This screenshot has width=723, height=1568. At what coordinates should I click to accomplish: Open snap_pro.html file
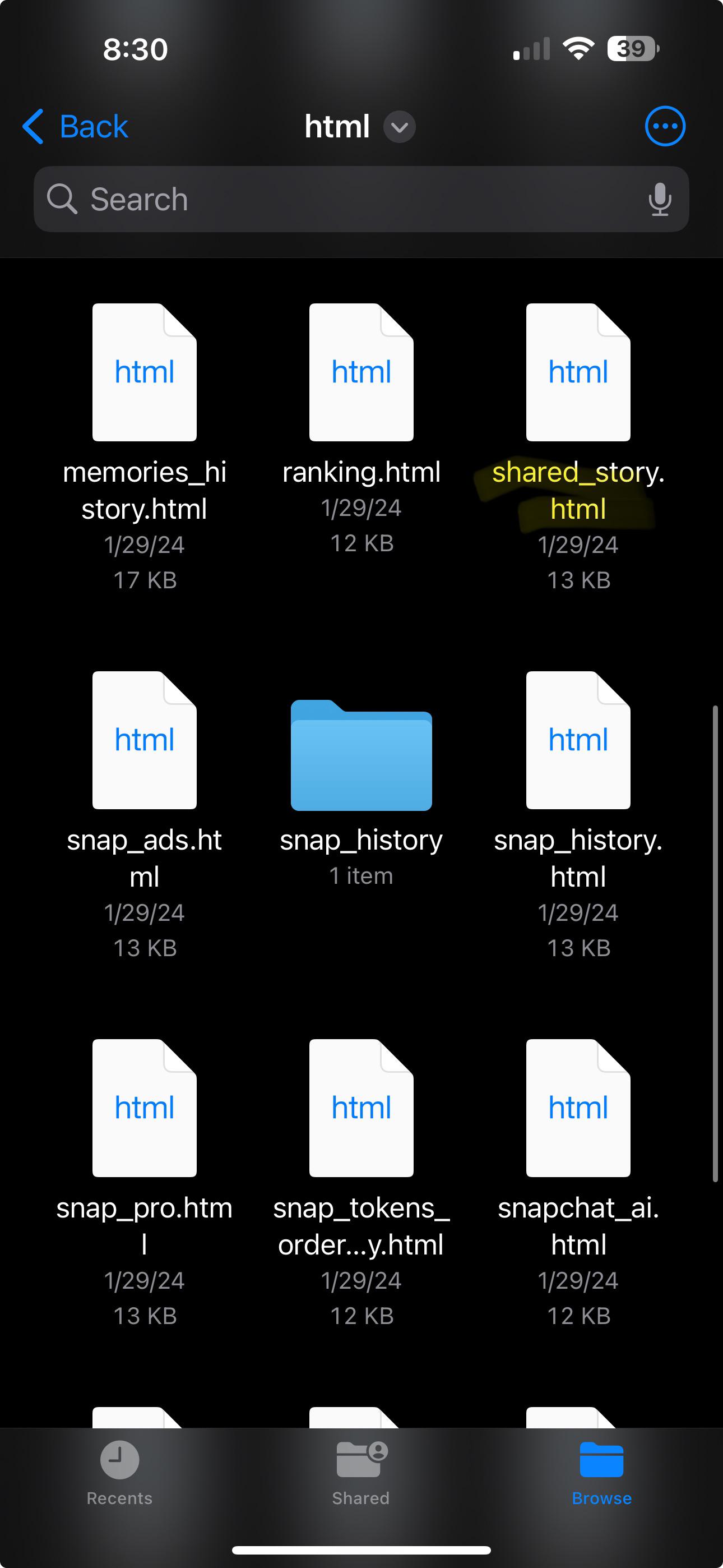(144, 1108)
